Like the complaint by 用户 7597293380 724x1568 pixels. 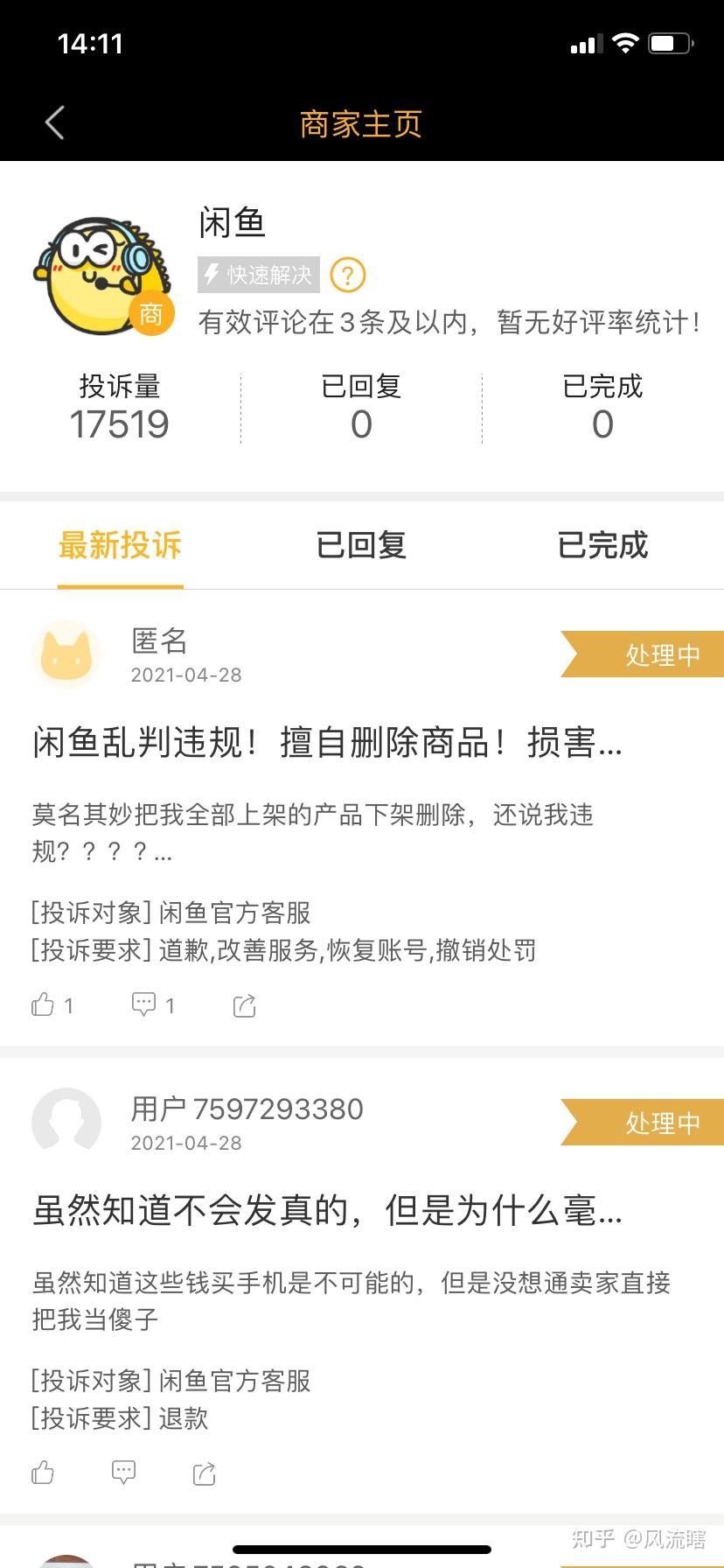point(43,1473)
